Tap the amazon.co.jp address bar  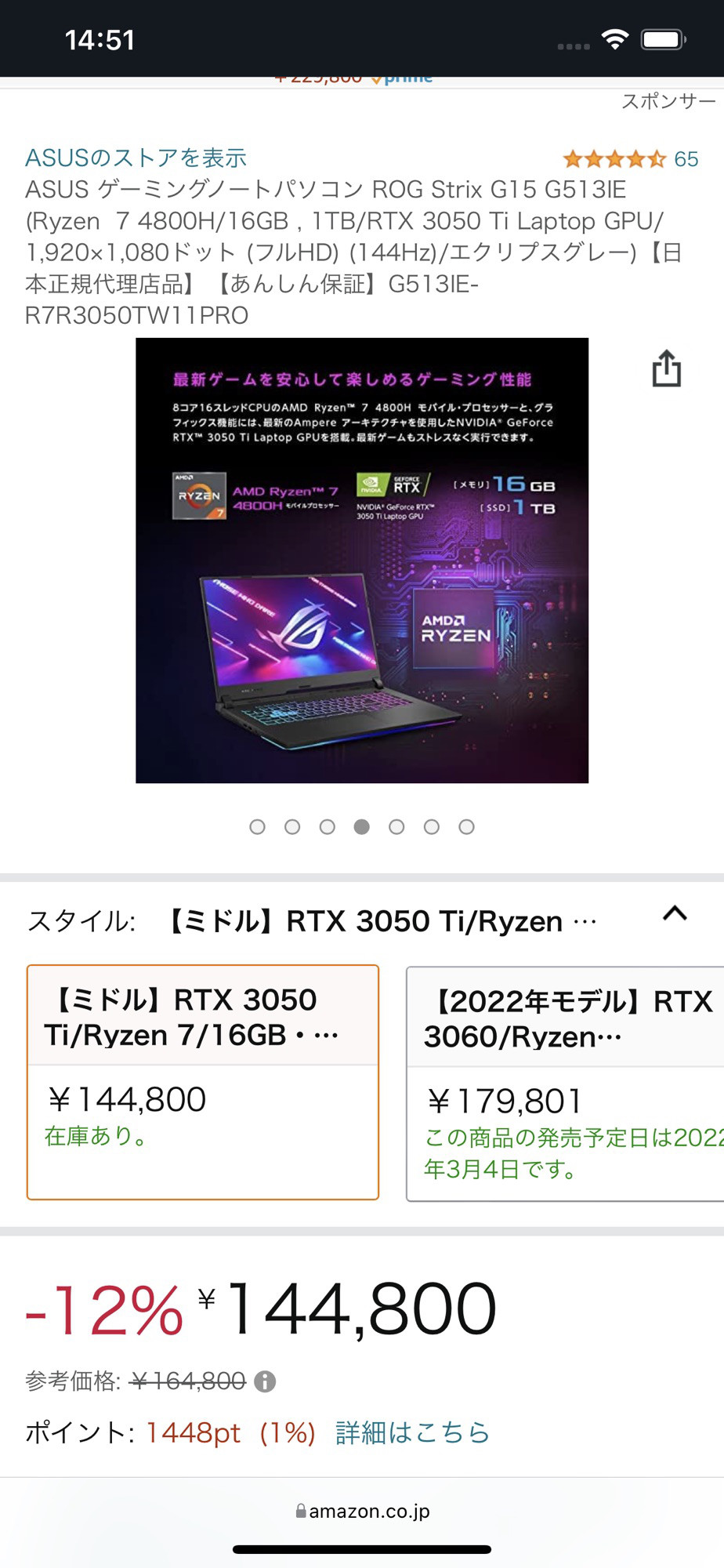coord(362,1511)
